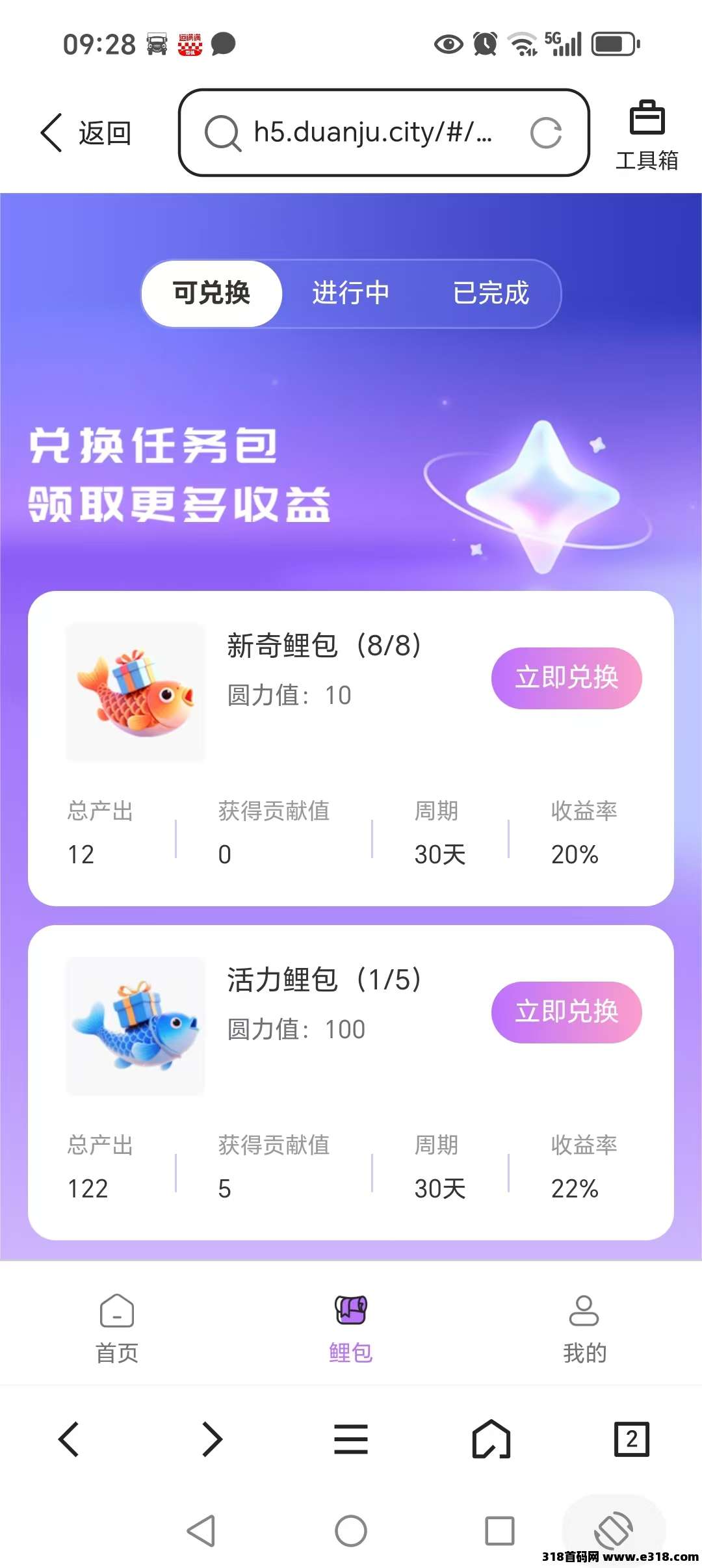
Task: Go forward in browser history
Action: (x=212, y=1439)
